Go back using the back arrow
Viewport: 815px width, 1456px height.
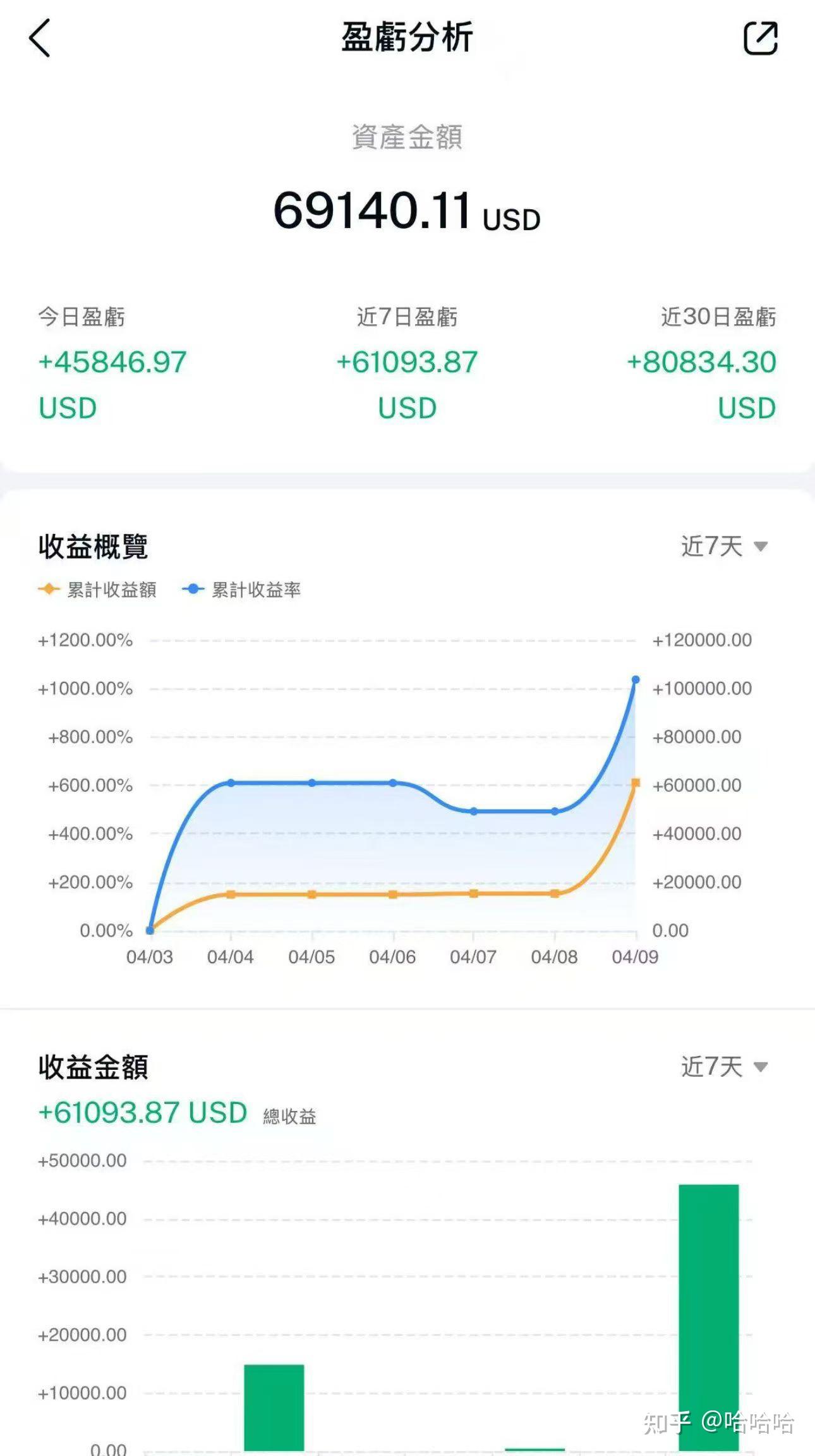point(40,38)
